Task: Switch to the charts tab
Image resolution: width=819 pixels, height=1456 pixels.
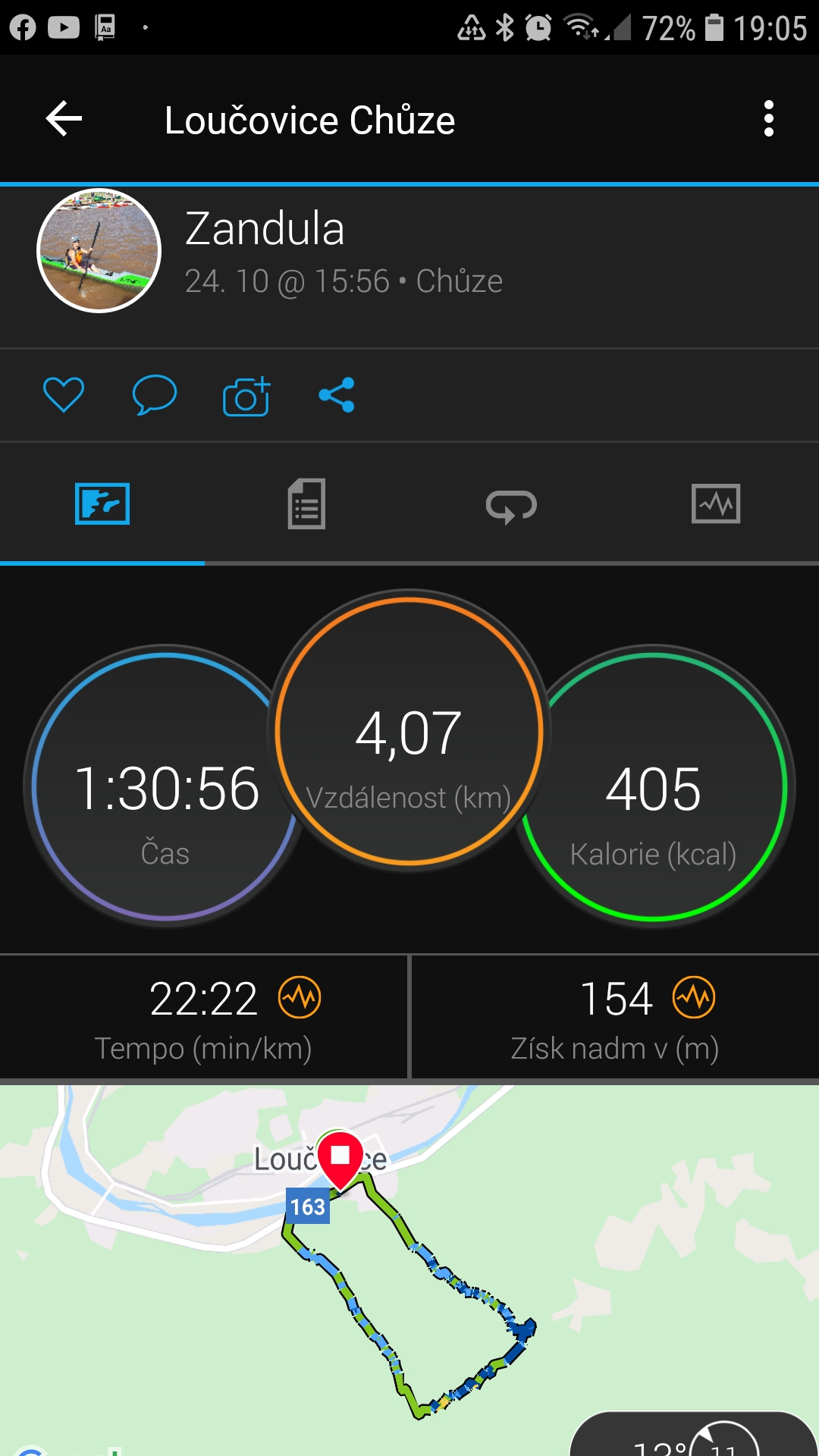Action: [716, 504]
